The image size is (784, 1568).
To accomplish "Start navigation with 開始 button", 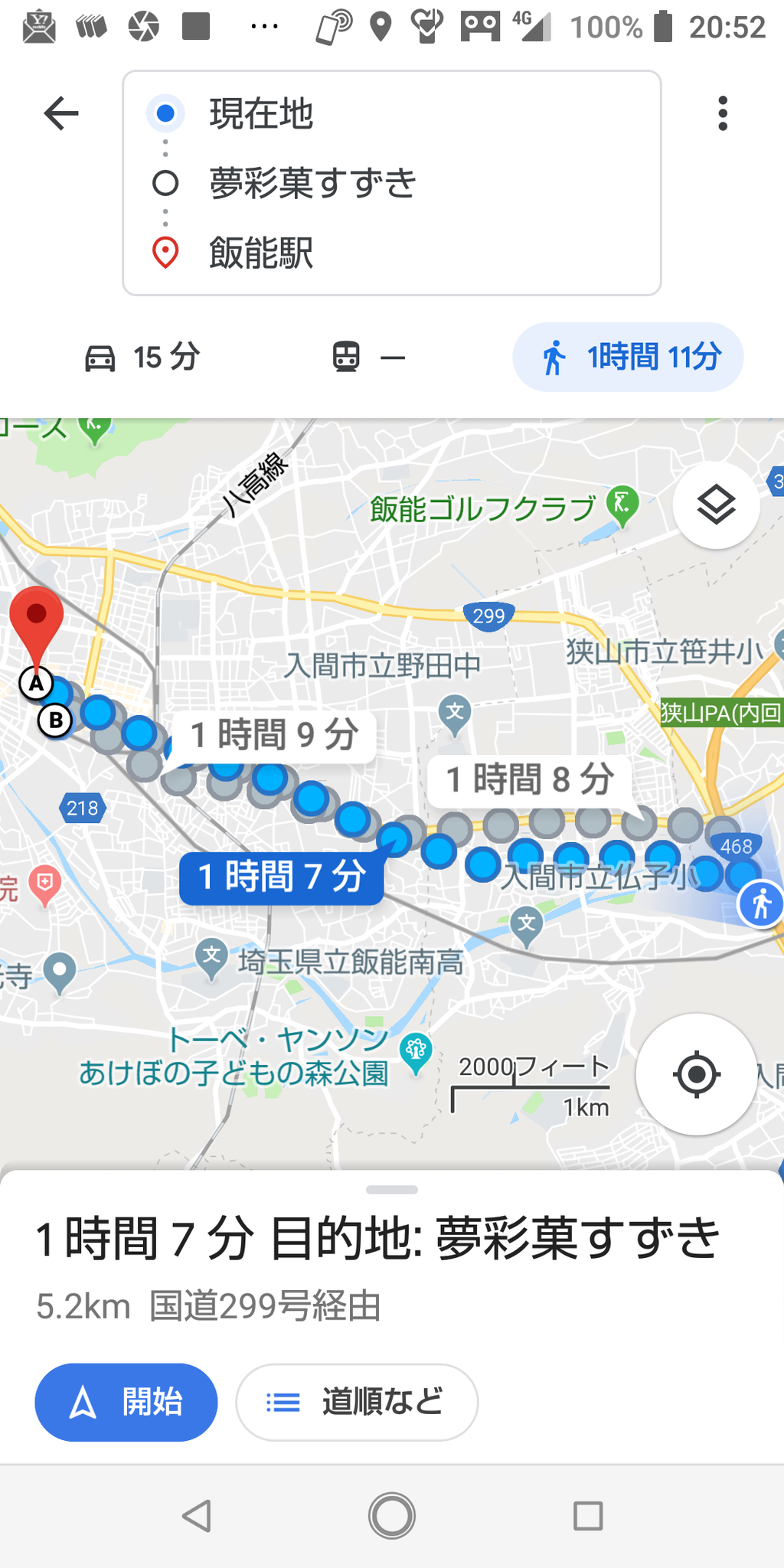I will tap(126, 1403).
